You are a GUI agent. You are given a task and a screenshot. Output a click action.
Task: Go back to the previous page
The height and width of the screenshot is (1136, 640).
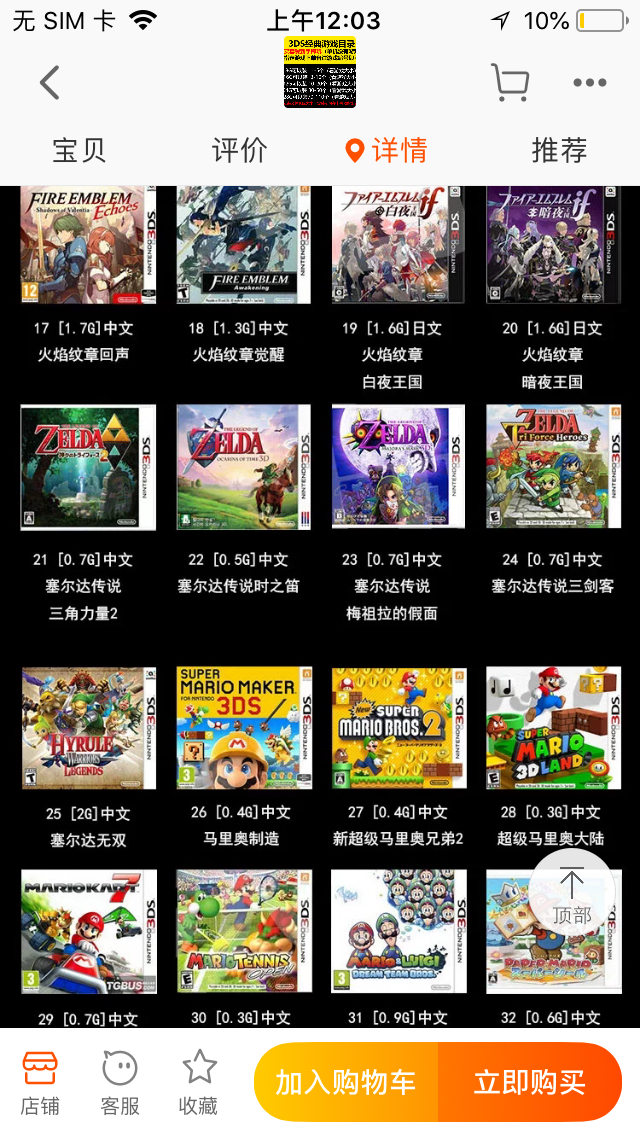click(x=50, y=83)
